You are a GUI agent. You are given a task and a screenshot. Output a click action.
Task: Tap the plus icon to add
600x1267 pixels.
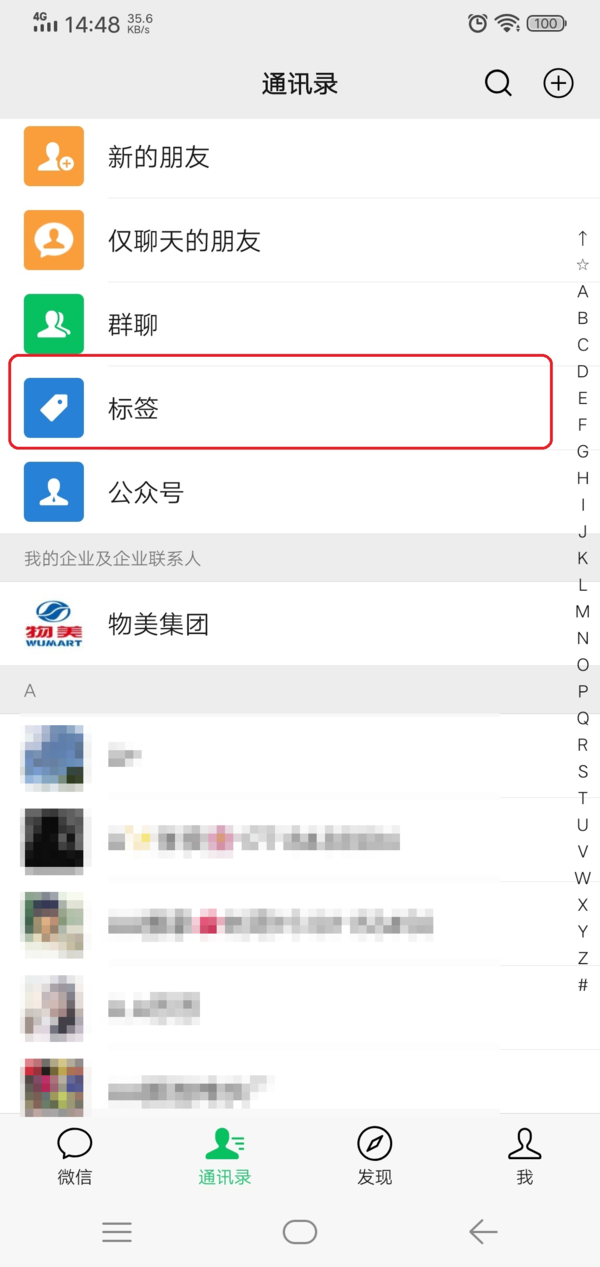tap(558, 83)
